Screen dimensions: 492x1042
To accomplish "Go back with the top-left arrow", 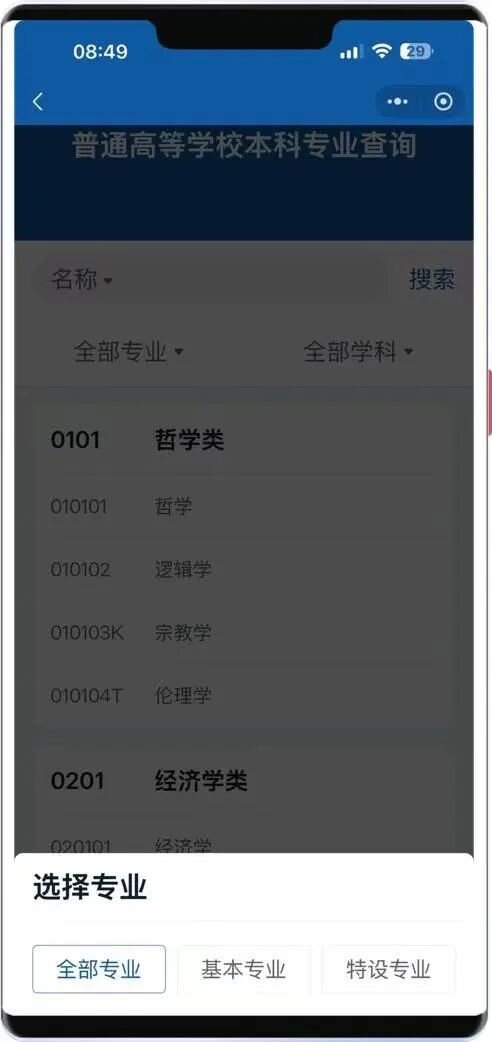I will pyautogui.click(x=38, y=102).
